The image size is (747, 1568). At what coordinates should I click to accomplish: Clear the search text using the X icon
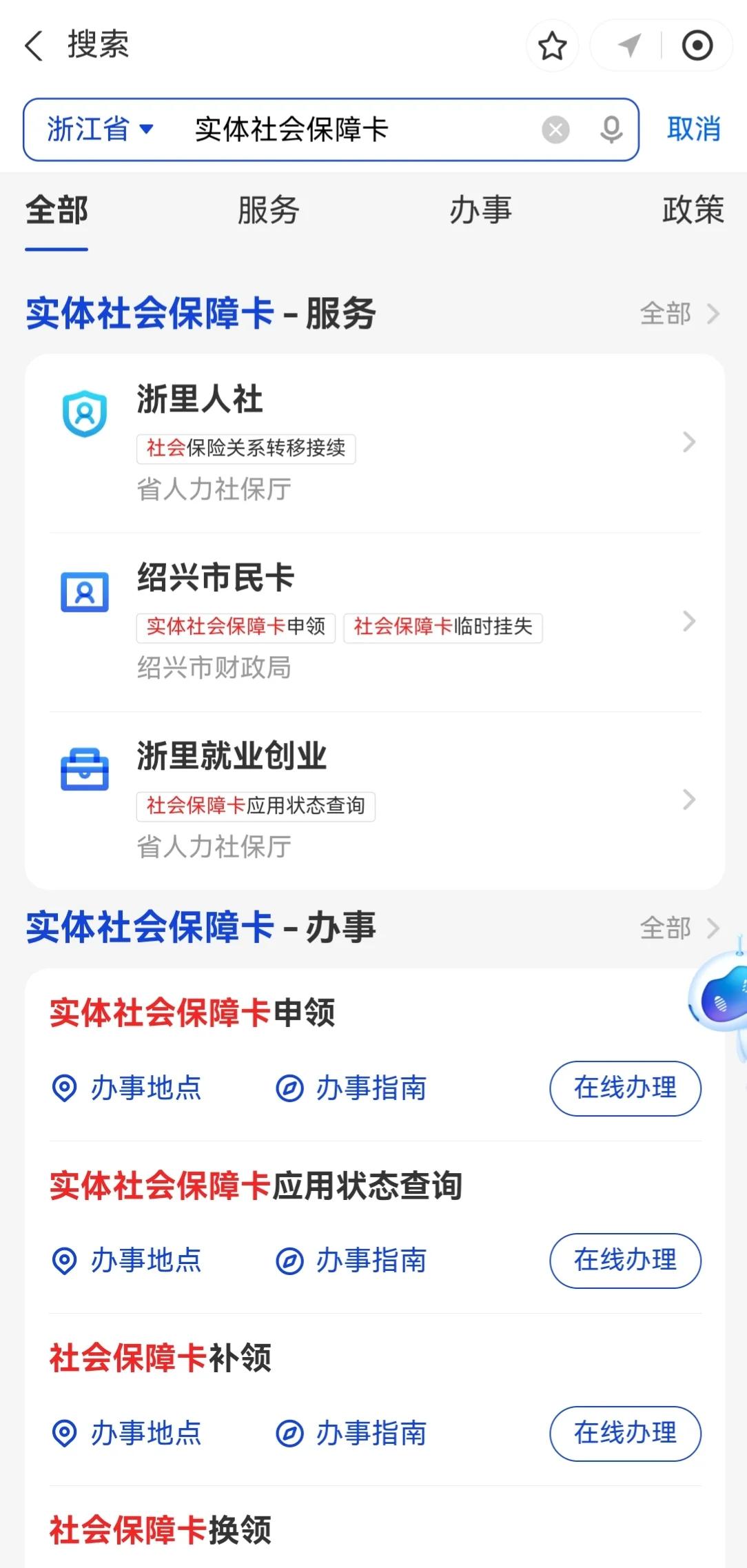[555, 130]
